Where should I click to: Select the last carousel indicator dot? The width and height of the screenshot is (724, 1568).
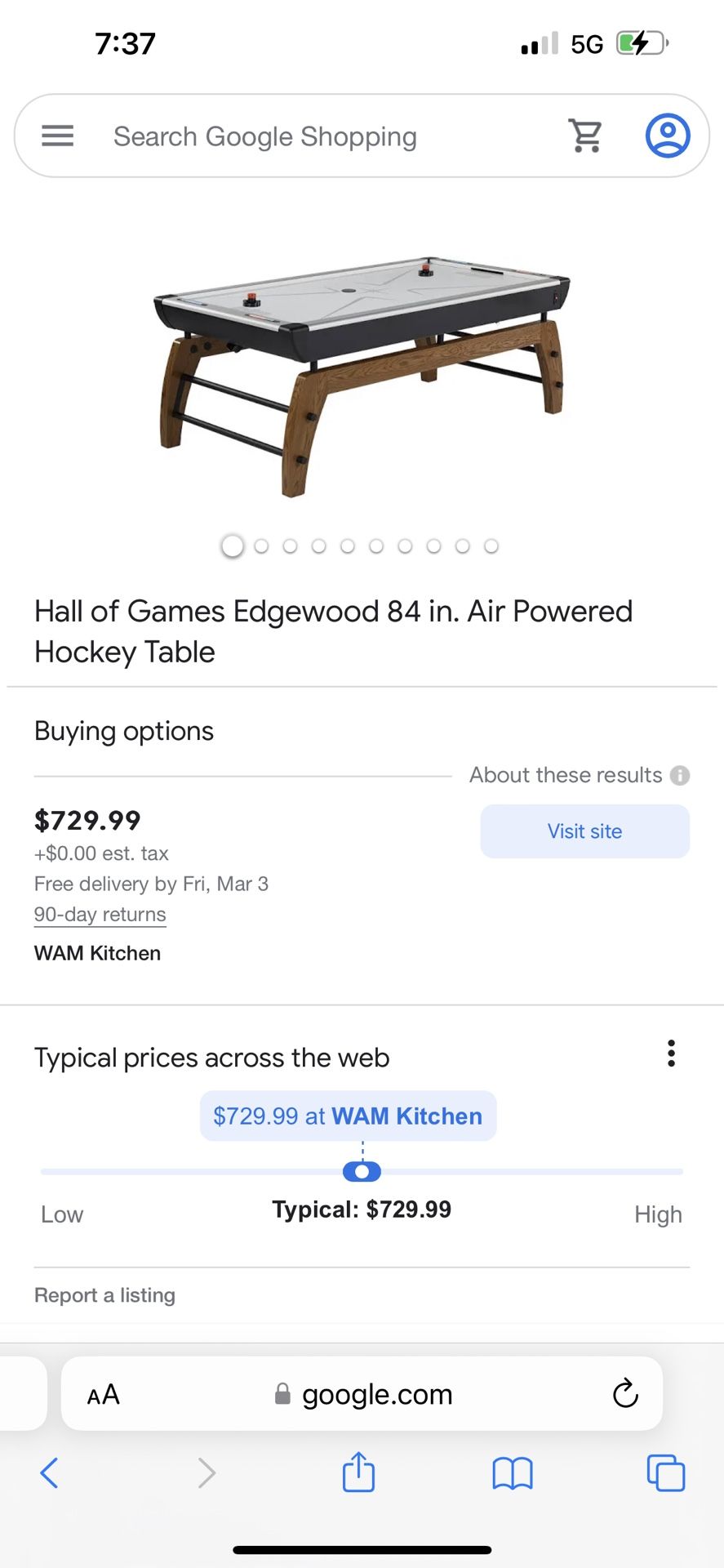(491, 546)
